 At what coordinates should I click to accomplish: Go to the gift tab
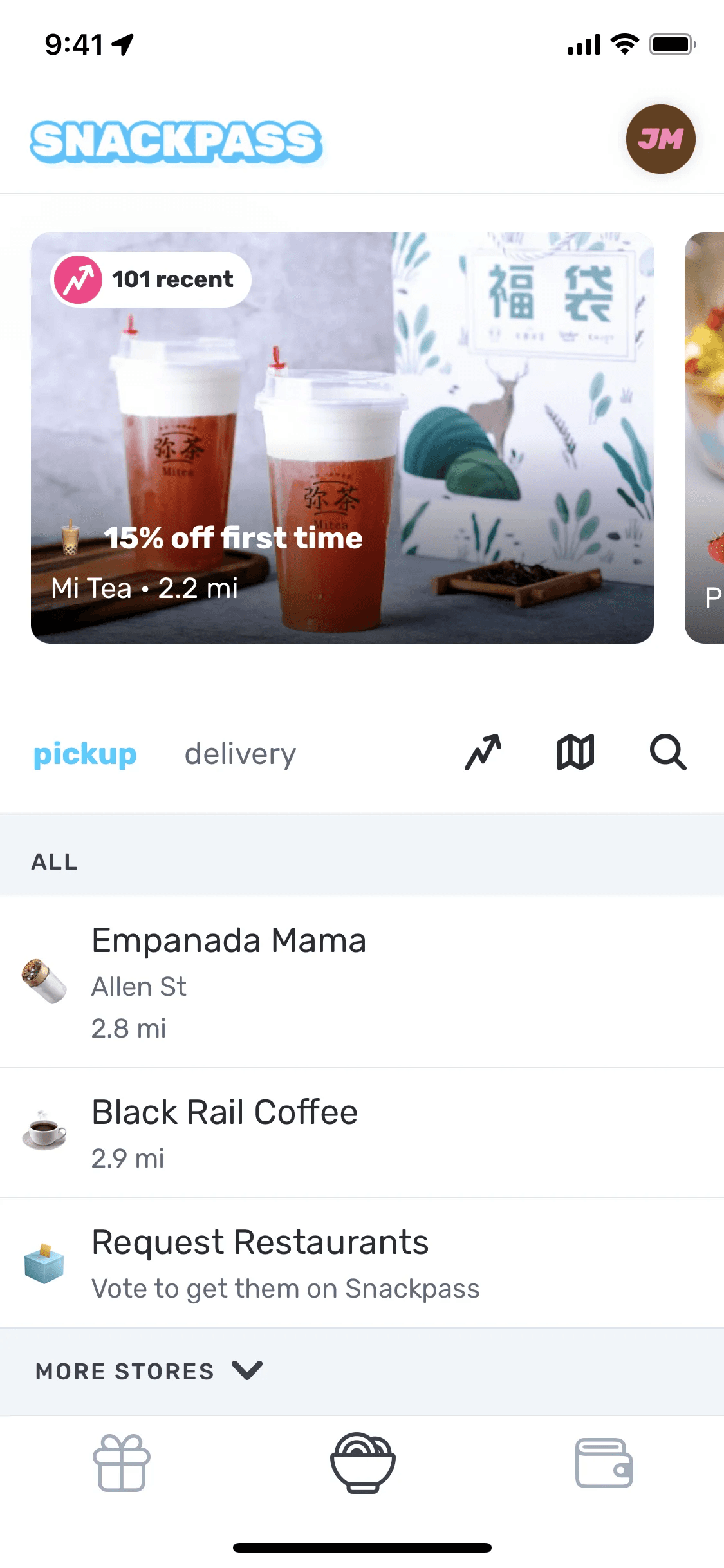pyautogui.click(x=122, y=1462)
